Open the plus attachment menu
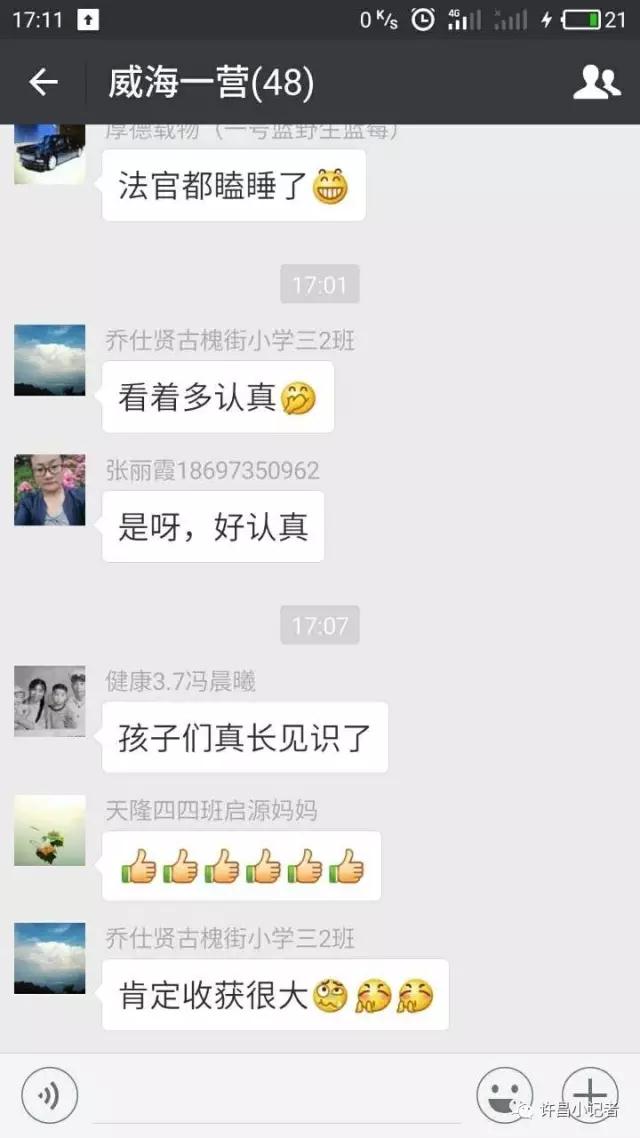This screenshot has height=1138, width=640. pos(590,1094)
